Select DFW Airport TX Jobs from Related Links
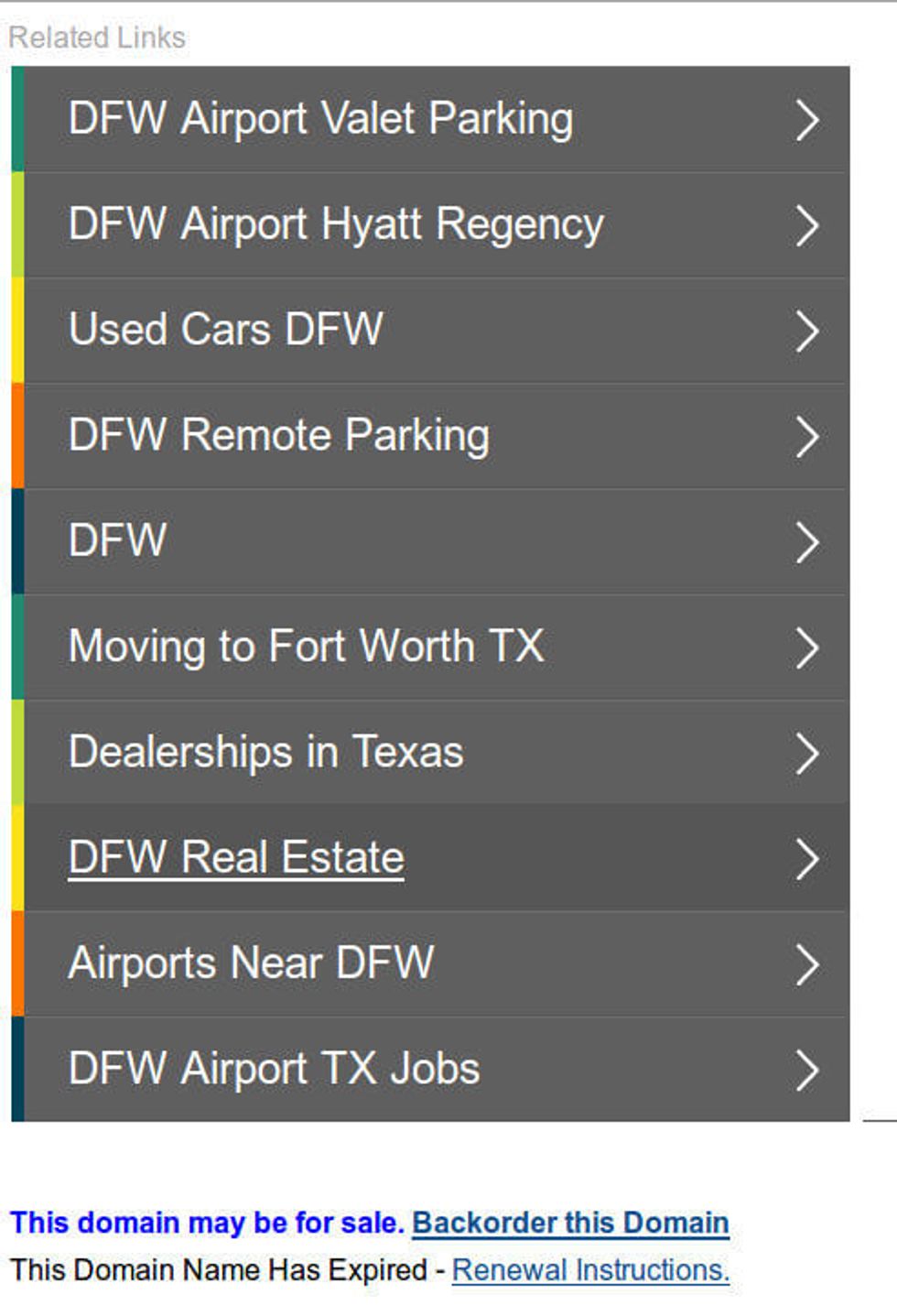Screen dimensions: 897x1316 click(275, 1068)
